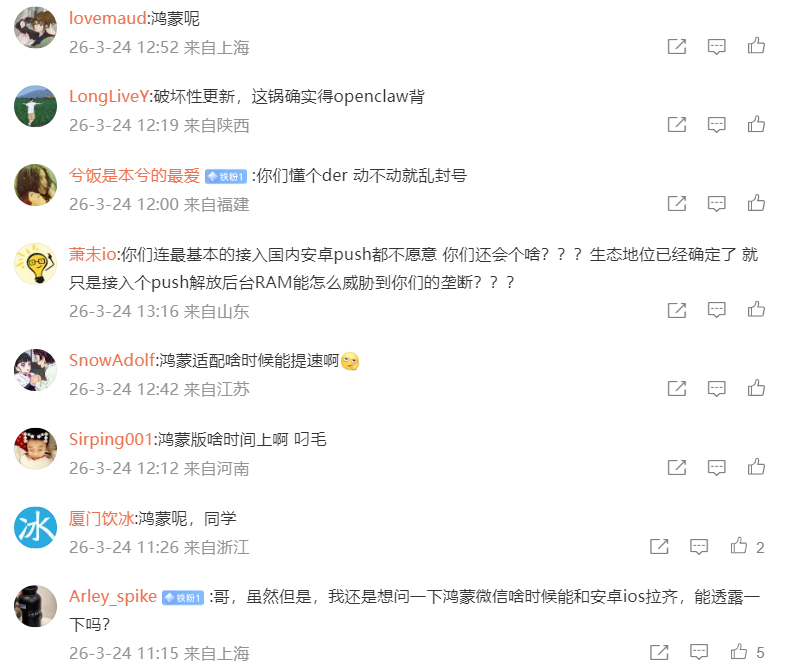789x670 pixels.
Task: Open lovemaud's profile name
Action: pyautogui.click(x=108, y=18)
